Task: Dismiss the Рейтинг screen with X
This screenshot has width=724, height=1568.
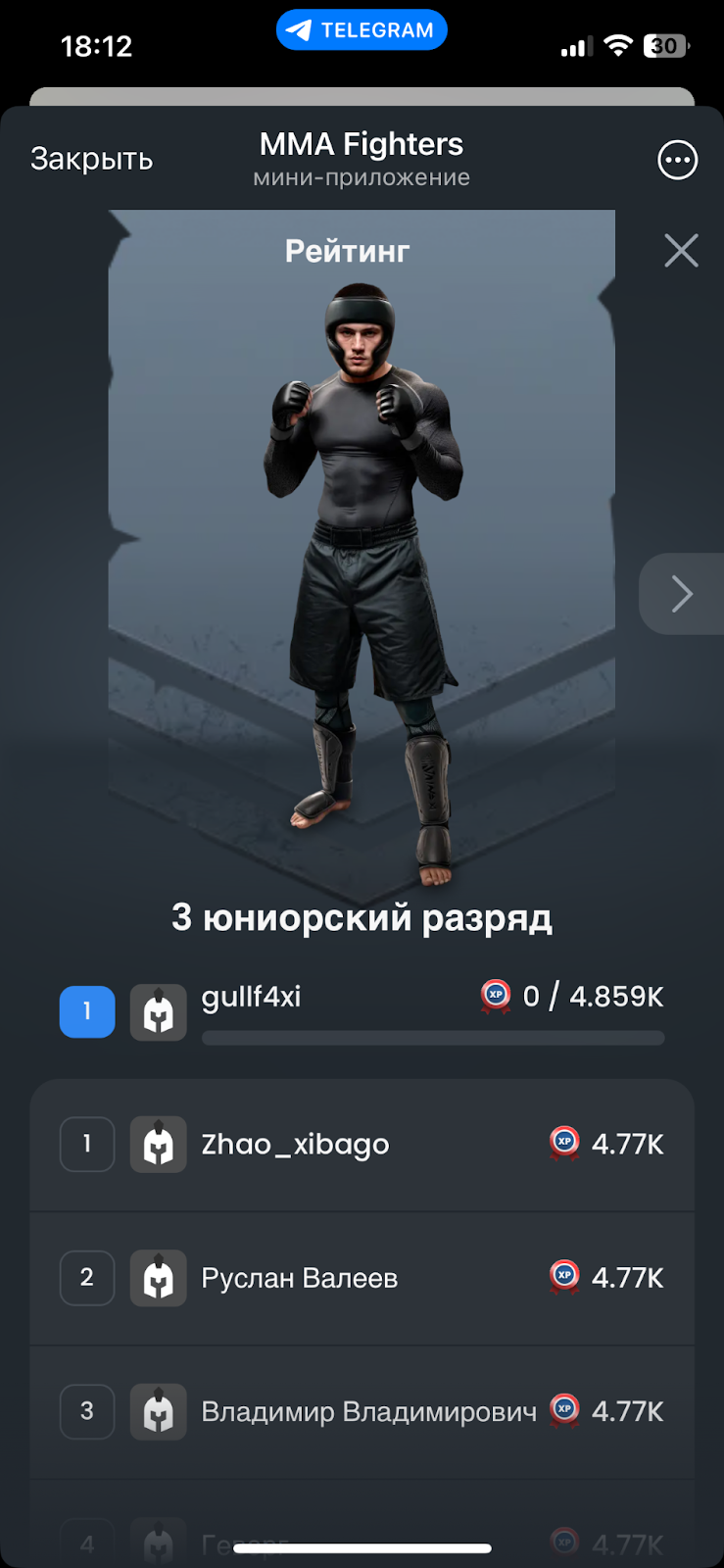Action: [x=681, y=251]
